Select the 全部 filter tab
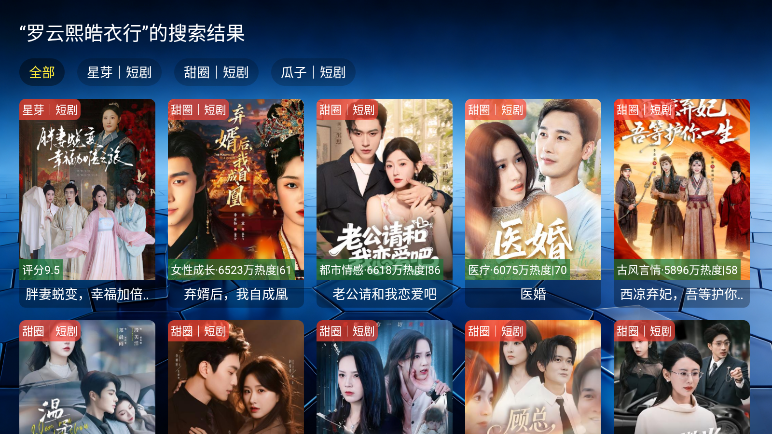The image size is (772, 434). (42, 72)
